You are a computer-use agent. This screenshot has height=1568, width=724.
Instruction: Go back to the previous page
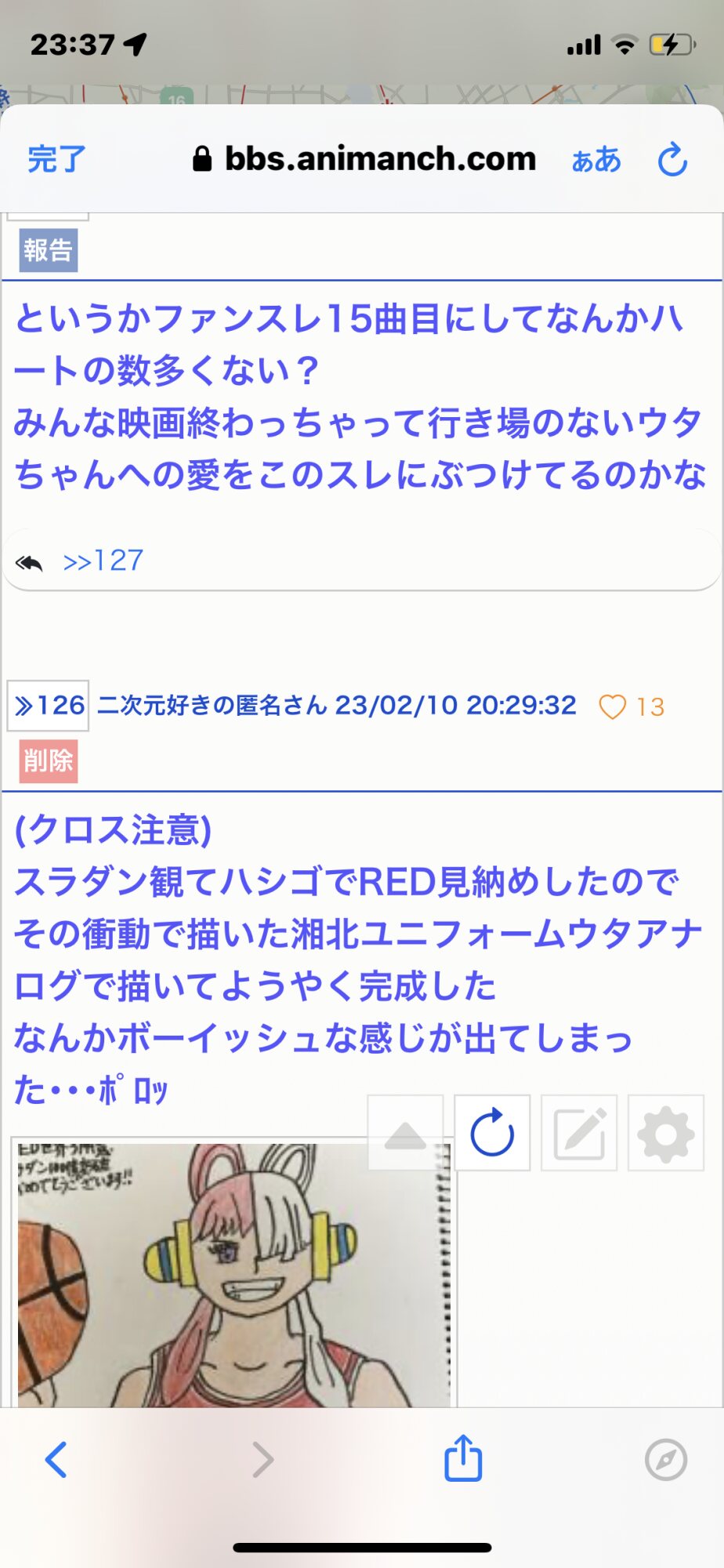[x=56, y=1459]
